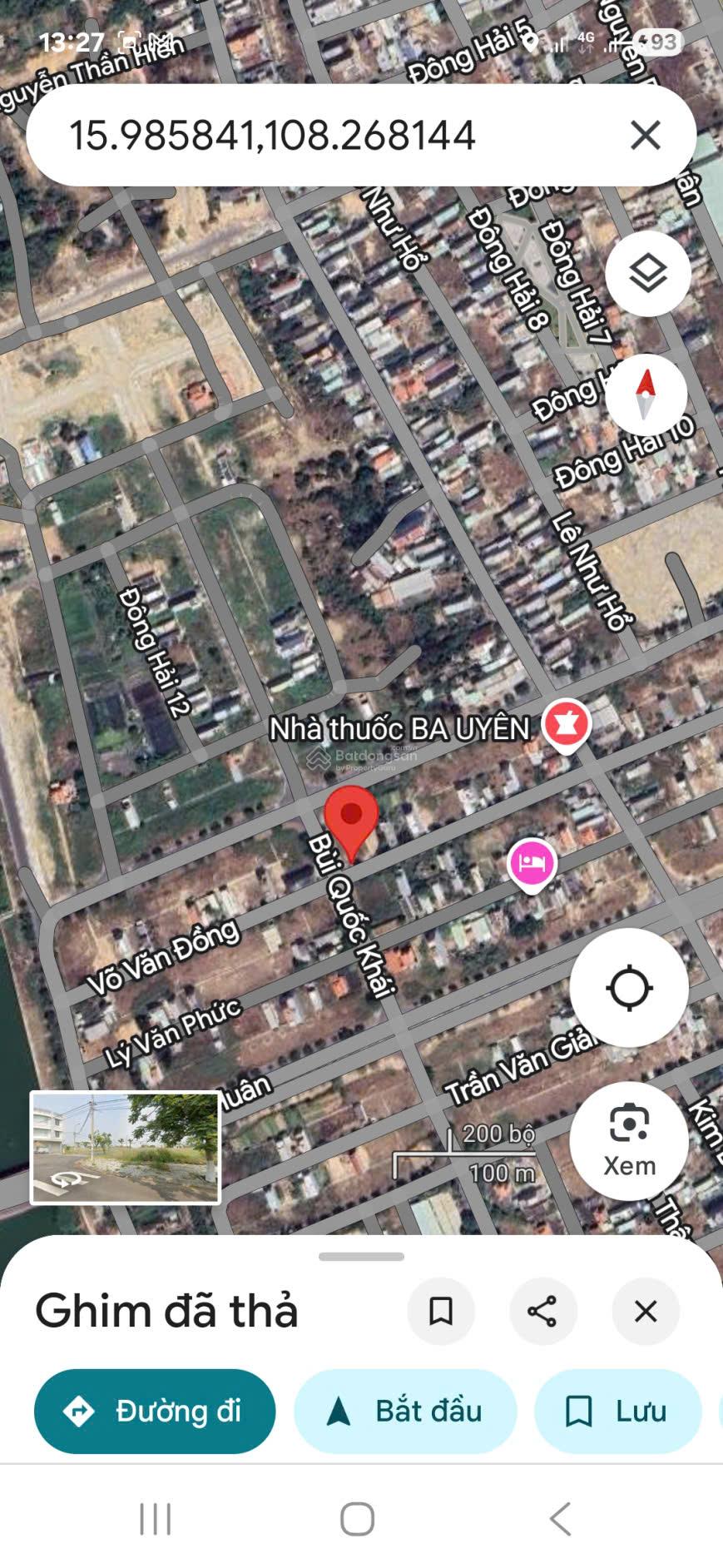Save location with Lưu chip

pyautogui.click(x=617, y=1412)
